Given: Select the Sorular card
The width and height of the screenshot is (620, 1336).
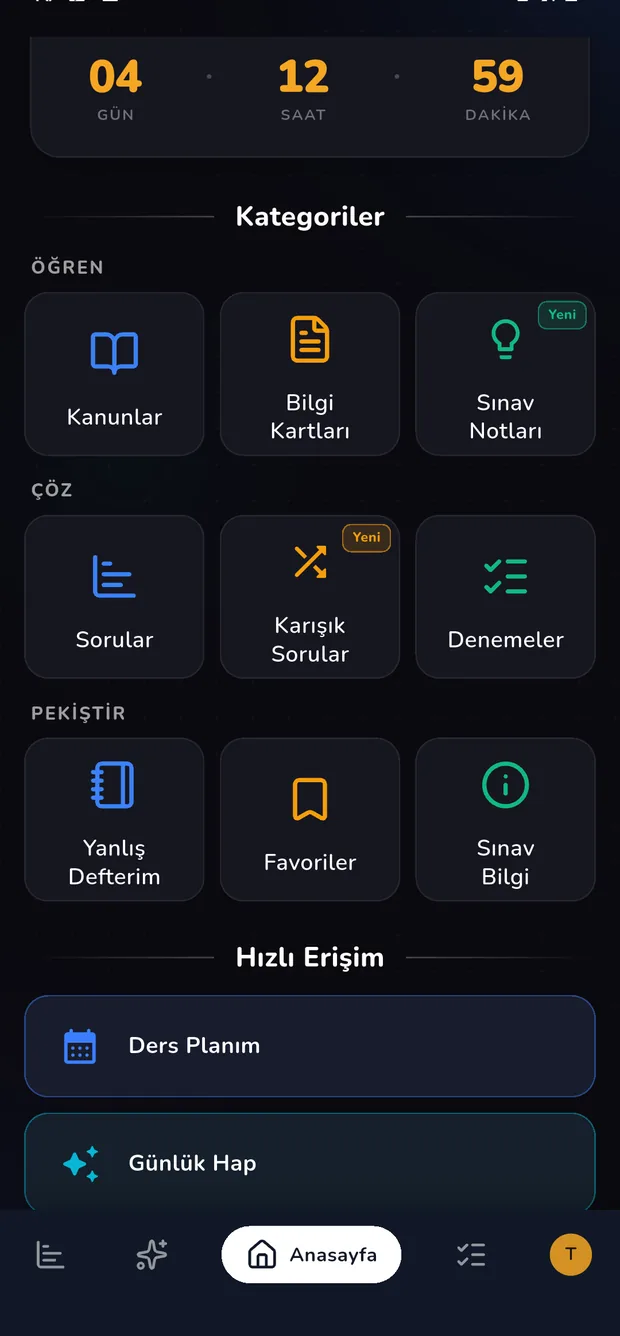Looking at the screenshot, I should 114,597.
